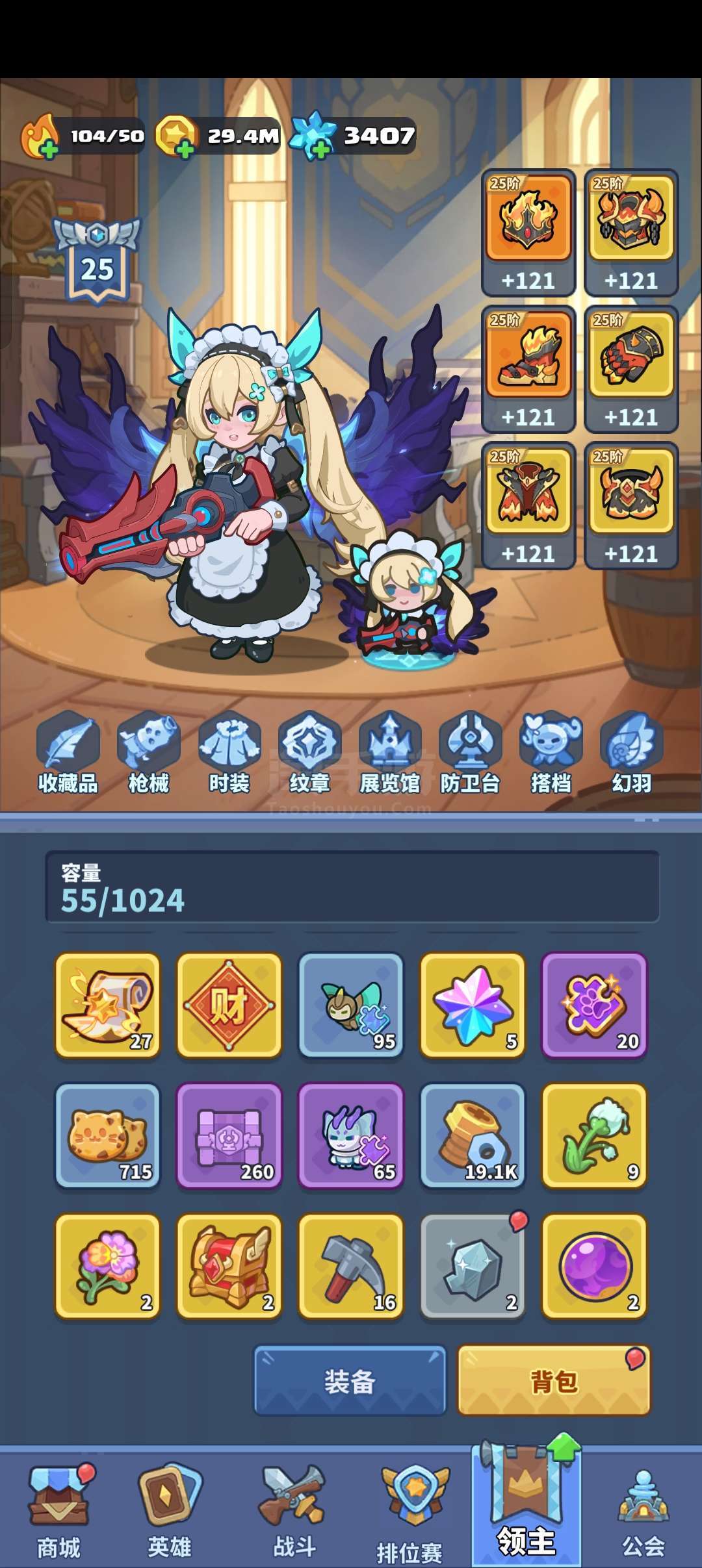This screenshot has height=1568, width=702.
Task: Open the 纹章 emblem section
Action: pos(310,753)
